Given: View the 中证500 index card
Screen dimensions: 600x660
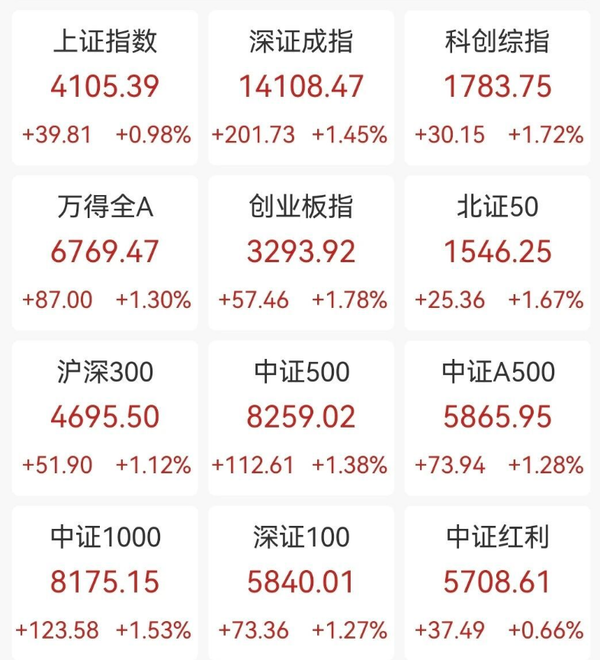Looking at the screenshot, I should (301, 418).
